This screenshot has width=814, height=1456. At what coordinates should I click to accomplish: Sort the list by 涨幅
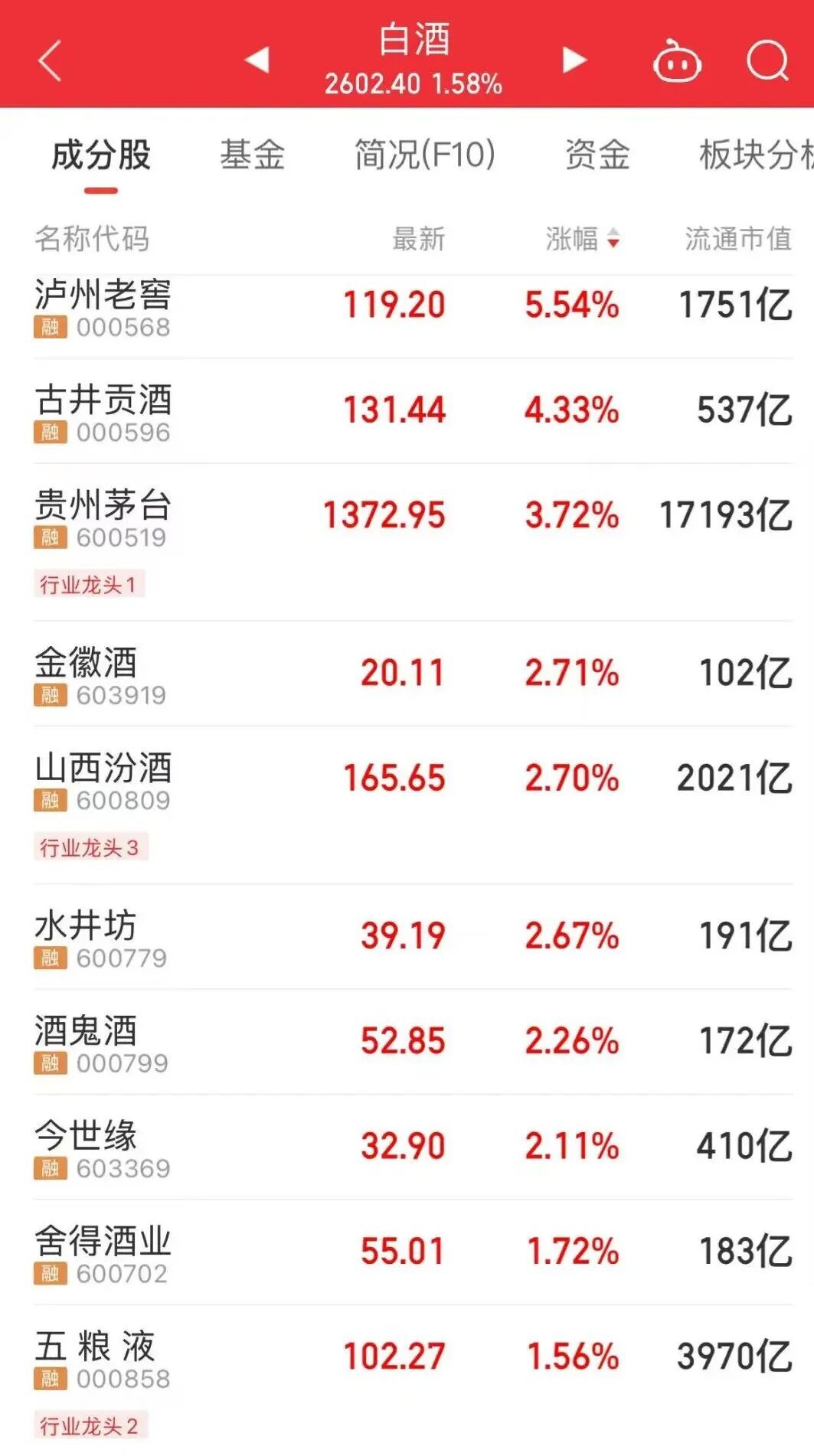tap(582, 239)
